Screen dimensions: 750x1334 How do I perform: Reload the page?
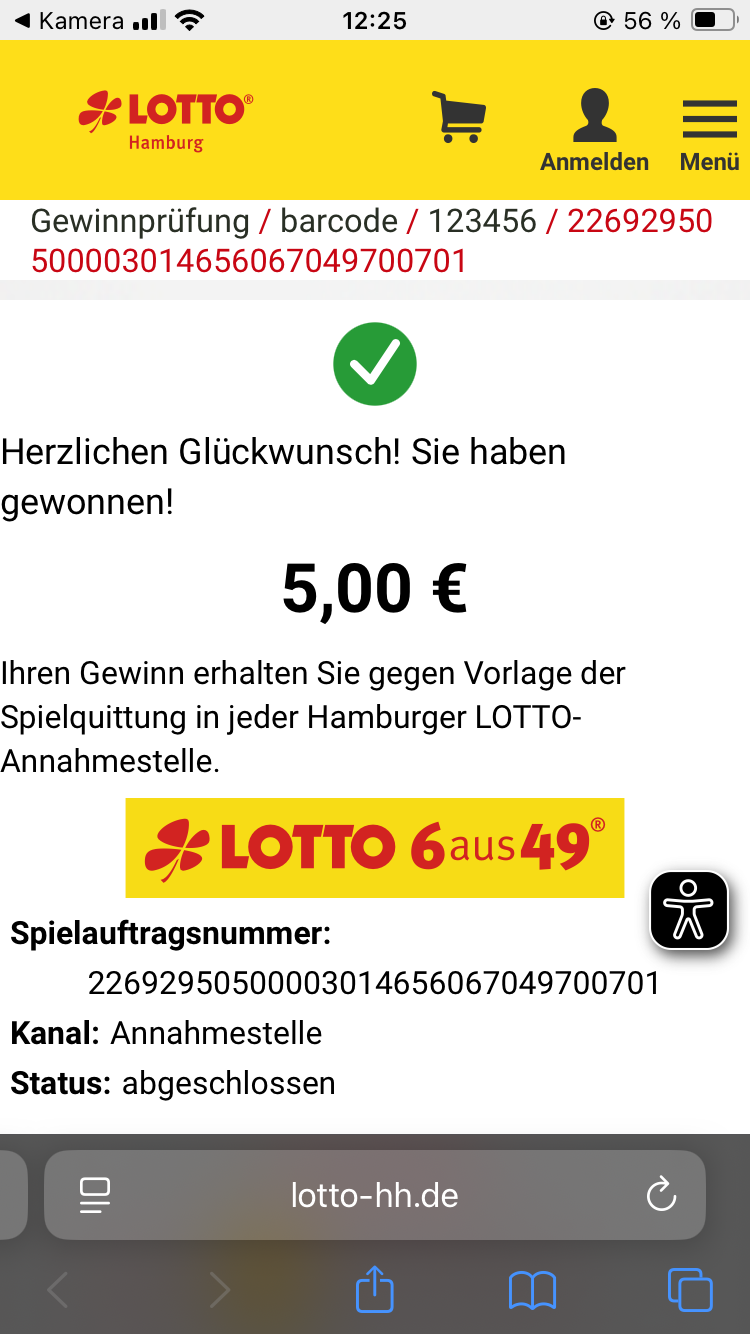(661, 1195)
